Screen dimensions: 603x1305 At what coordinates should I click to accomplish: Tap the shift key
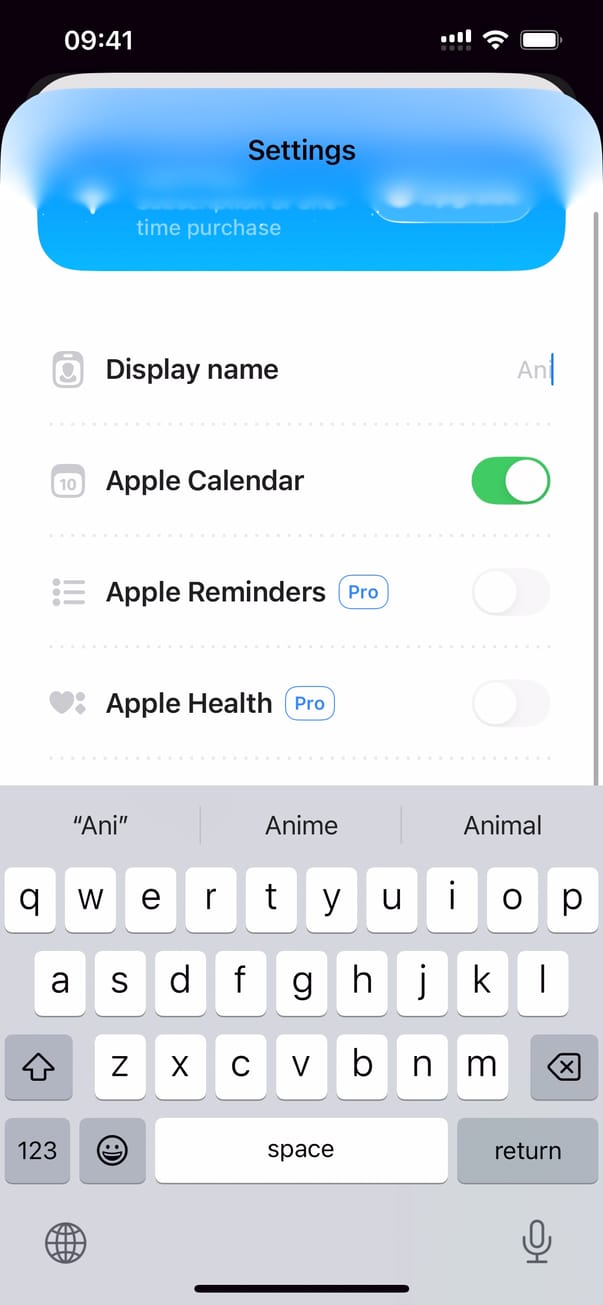pyautogui.click(x=38, y=1068)
